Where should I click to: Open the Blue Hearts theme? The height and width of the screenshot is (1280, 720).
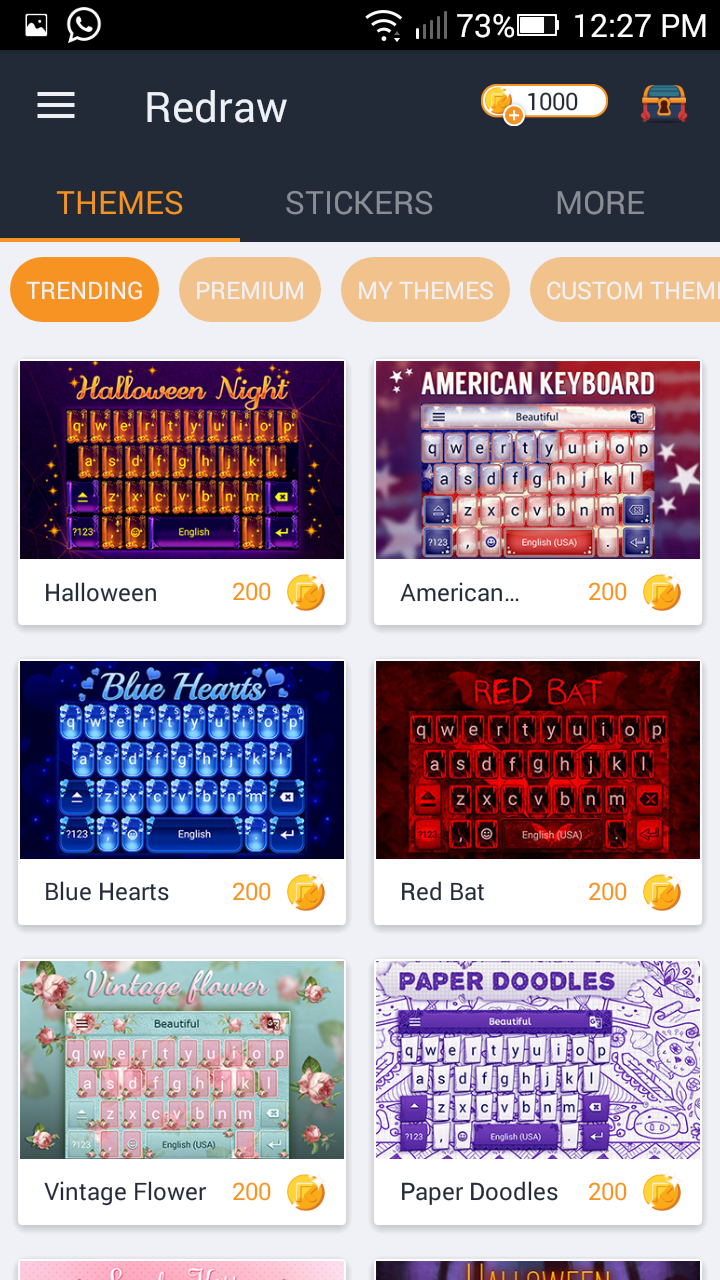[182, 792]
